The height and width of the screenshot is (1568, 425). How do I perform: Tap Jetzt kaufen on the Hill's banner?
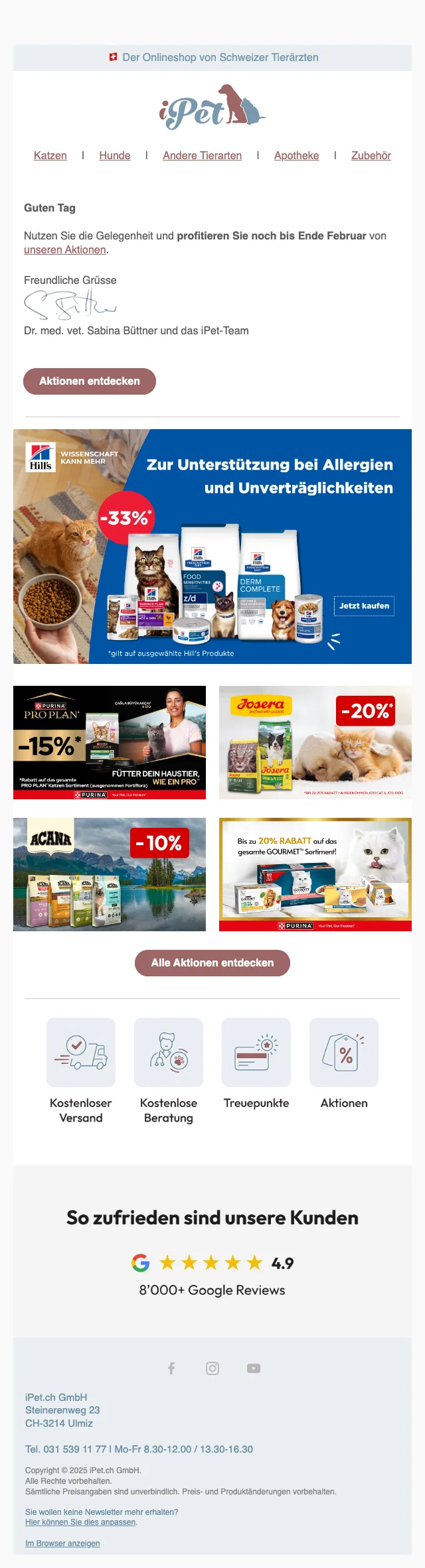point(364,606)
